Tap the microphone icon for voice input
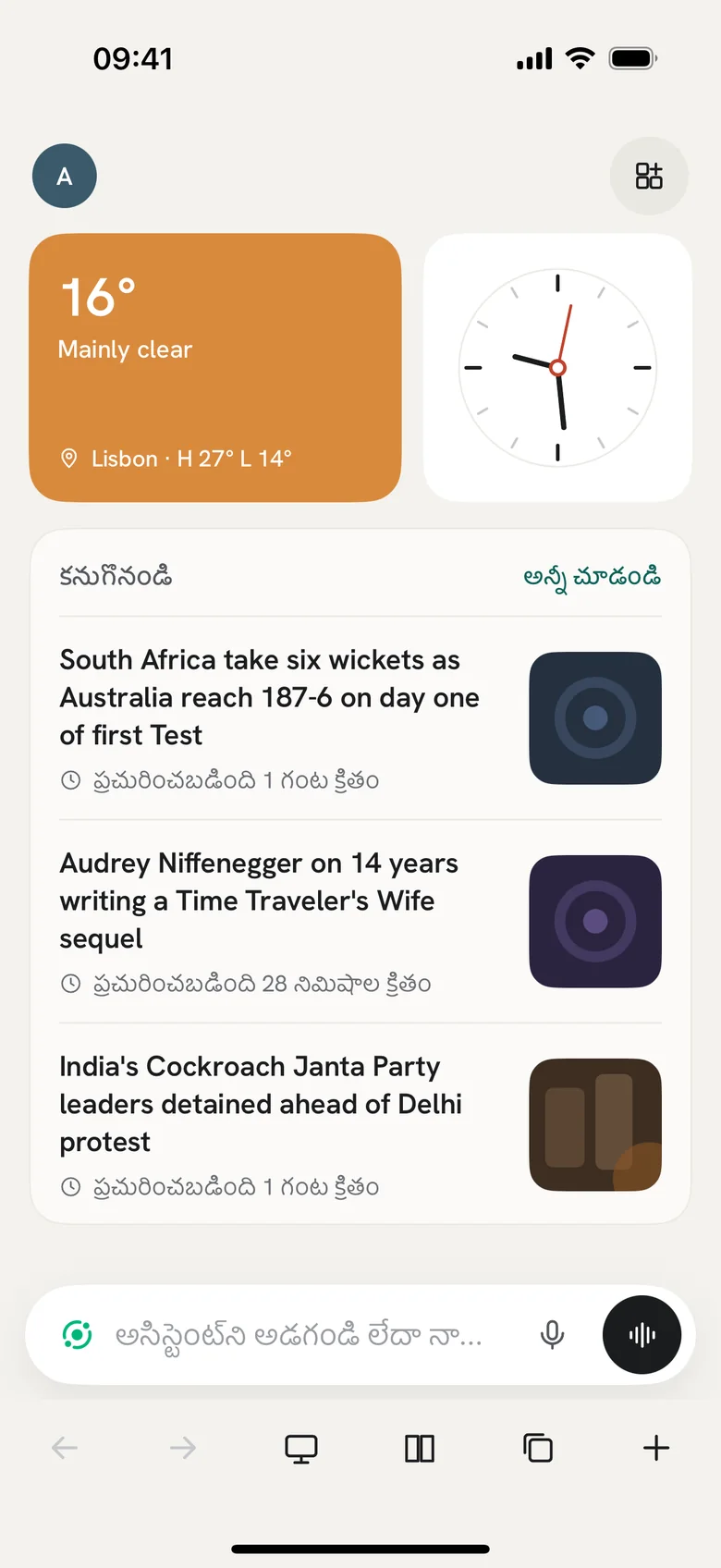Viewport: 721px width, 1568px height. pyautogui.click(x=552, y=1335)
